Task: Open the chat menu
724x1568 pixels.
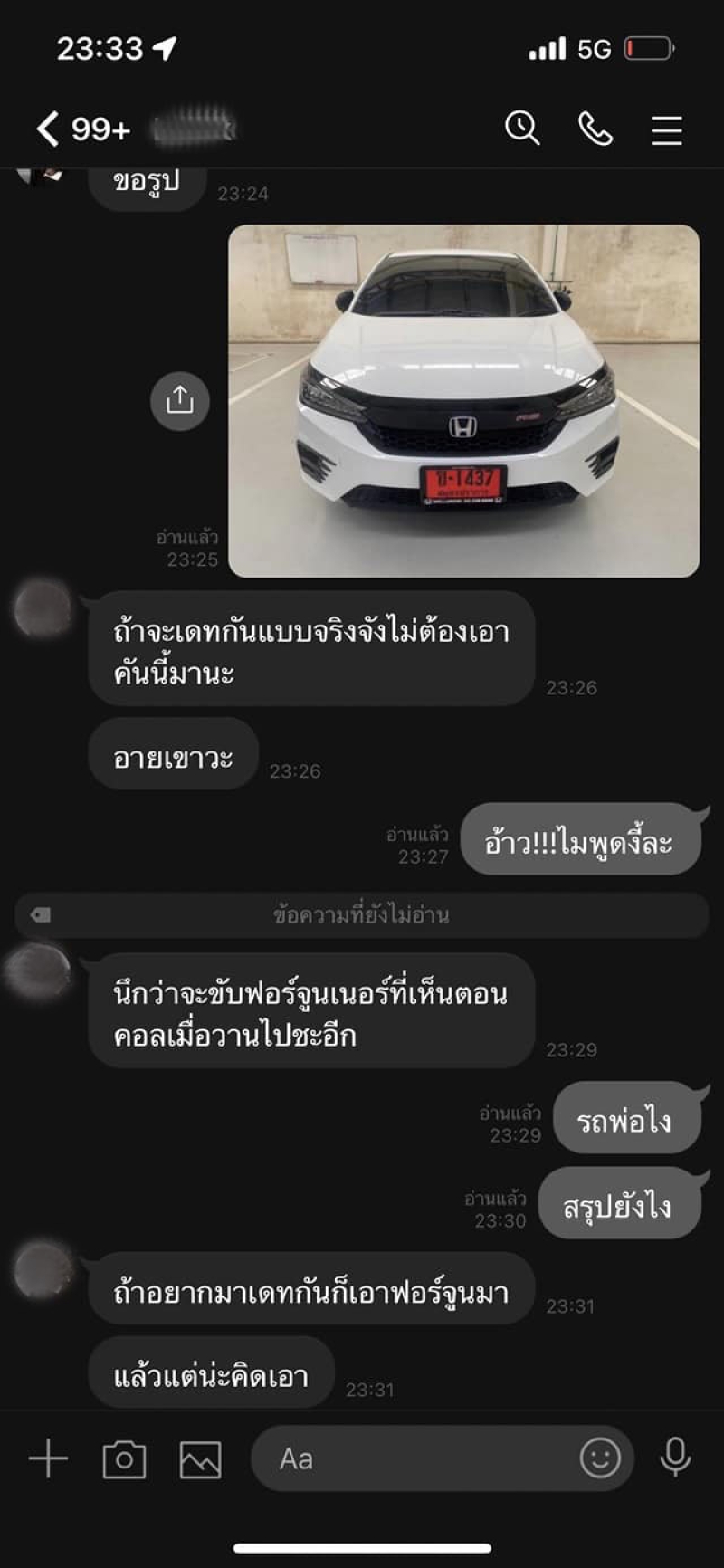Action: tap(666, 129)
